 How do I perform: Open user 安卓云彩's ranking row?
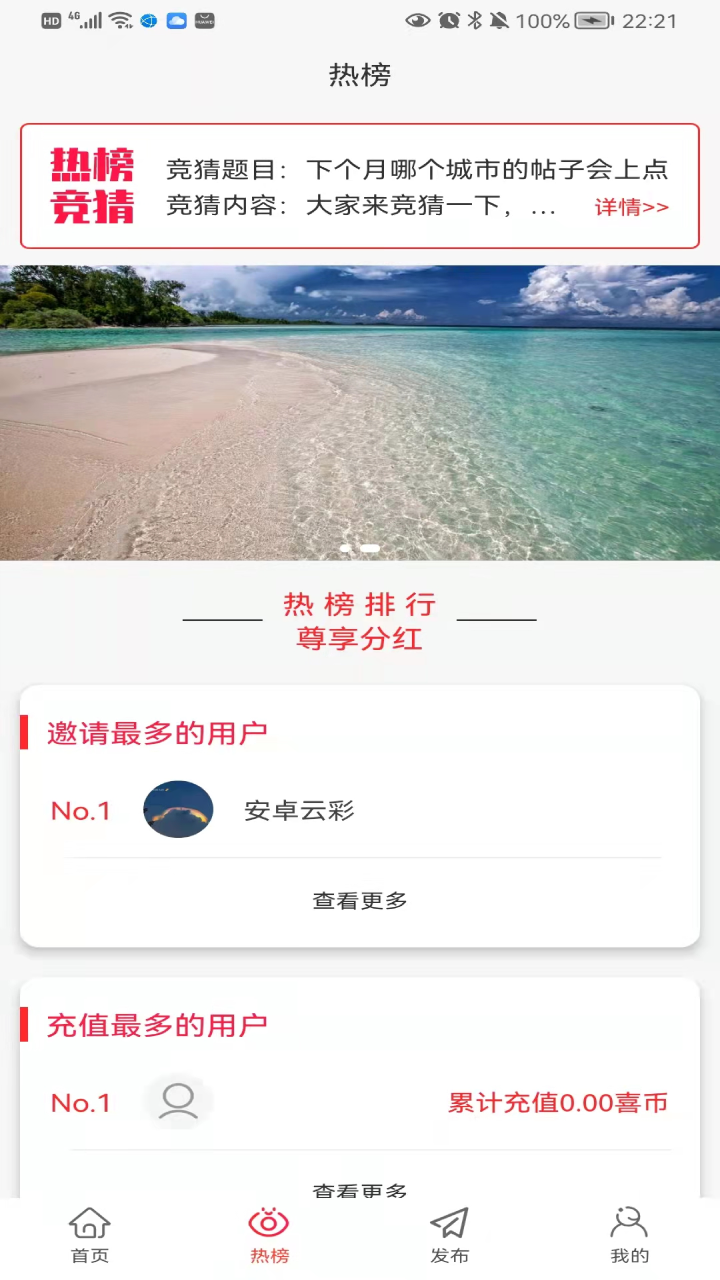point(360,810)
